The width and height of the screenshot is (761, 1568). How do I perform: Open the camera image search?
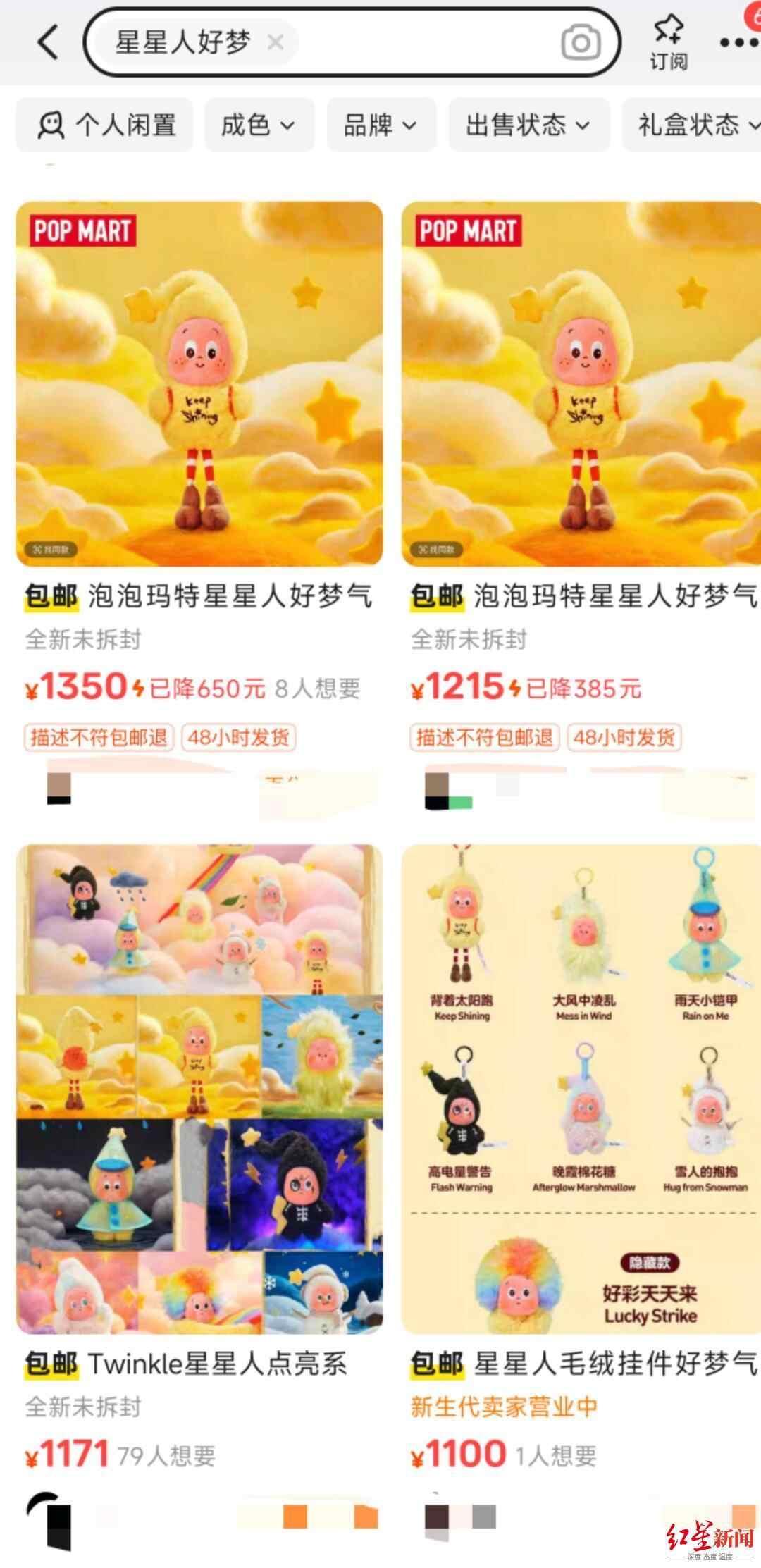pos(582,42)
